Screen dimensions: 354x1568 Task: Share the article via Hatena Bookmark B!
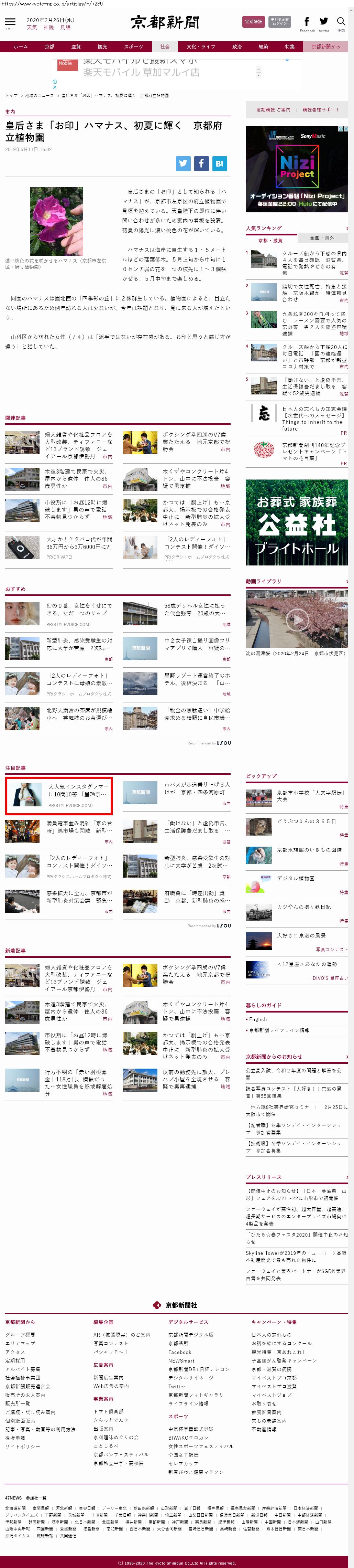pyautogui.click(x=220, y=163)
